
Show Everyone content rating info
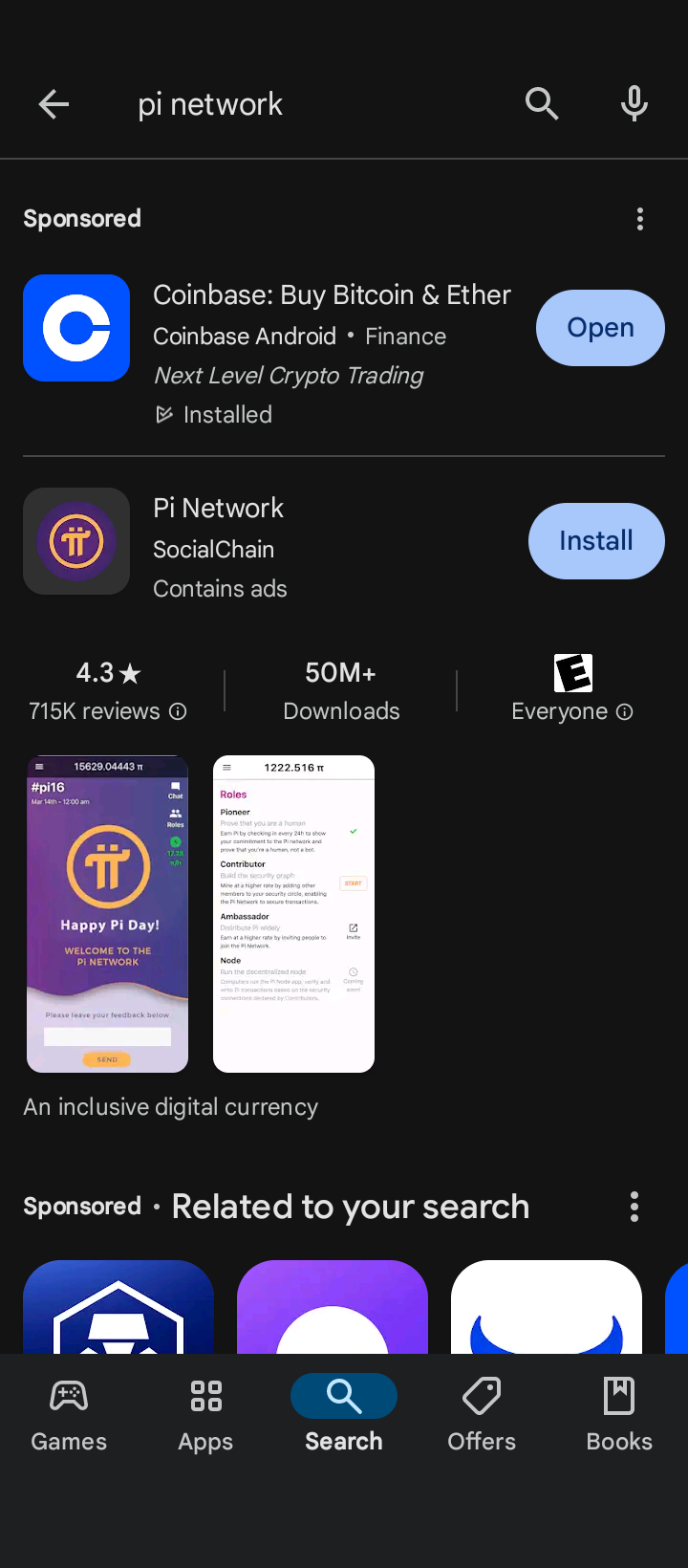(x=625, y=711)
